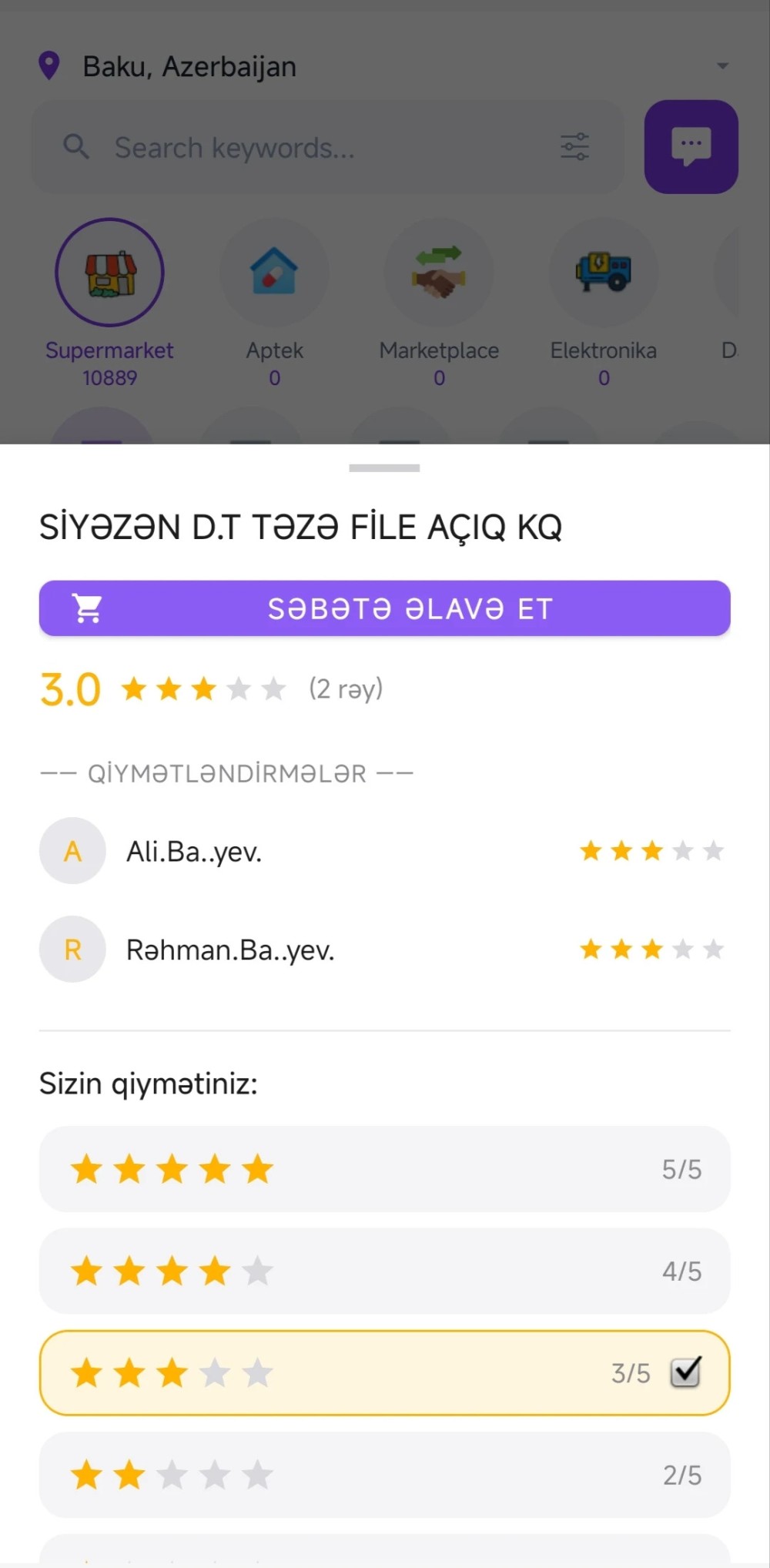The width and height of the screenshot is (770, 1568).
Task: Pick the 2/5 star rating option
Action: (384, 1475)
